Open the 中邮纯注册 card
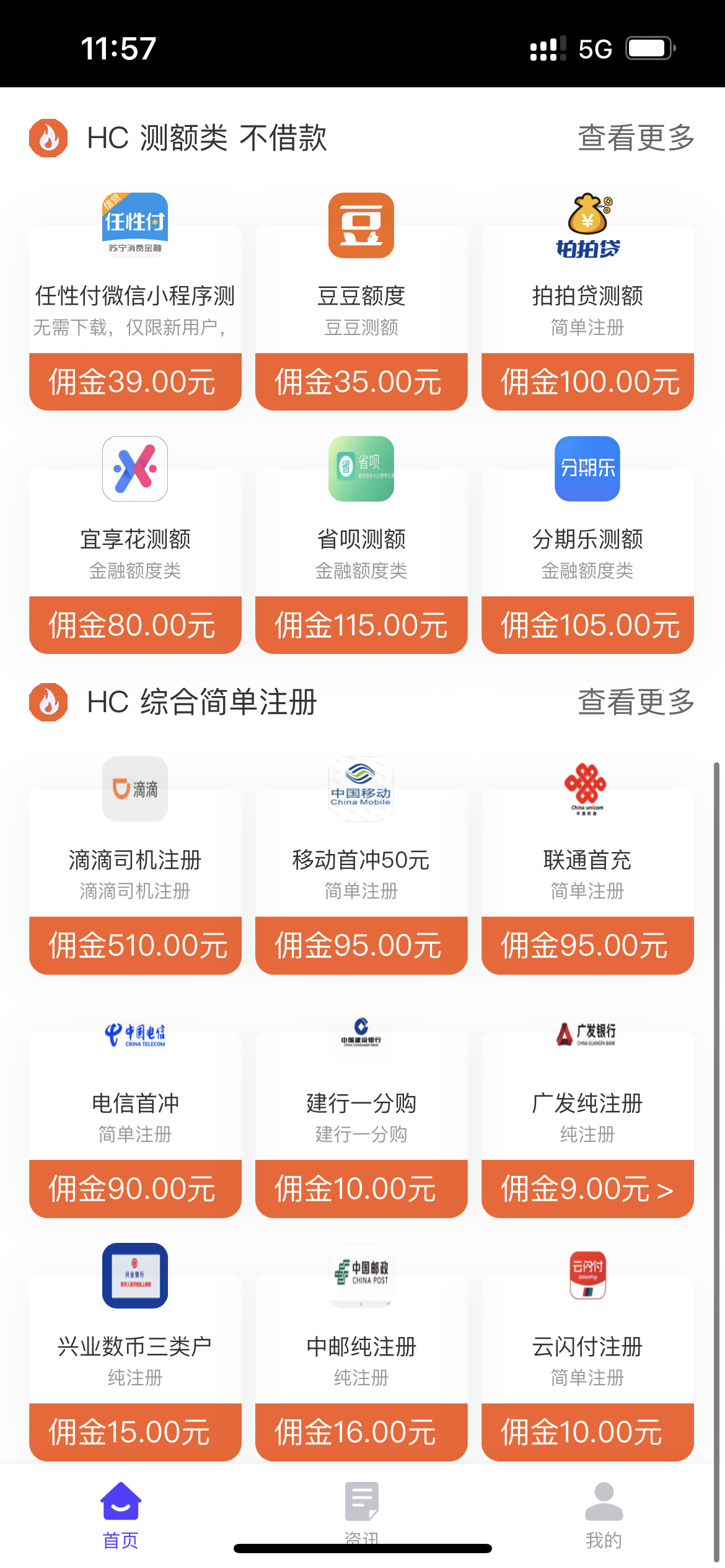 (x=361, y=1352)
